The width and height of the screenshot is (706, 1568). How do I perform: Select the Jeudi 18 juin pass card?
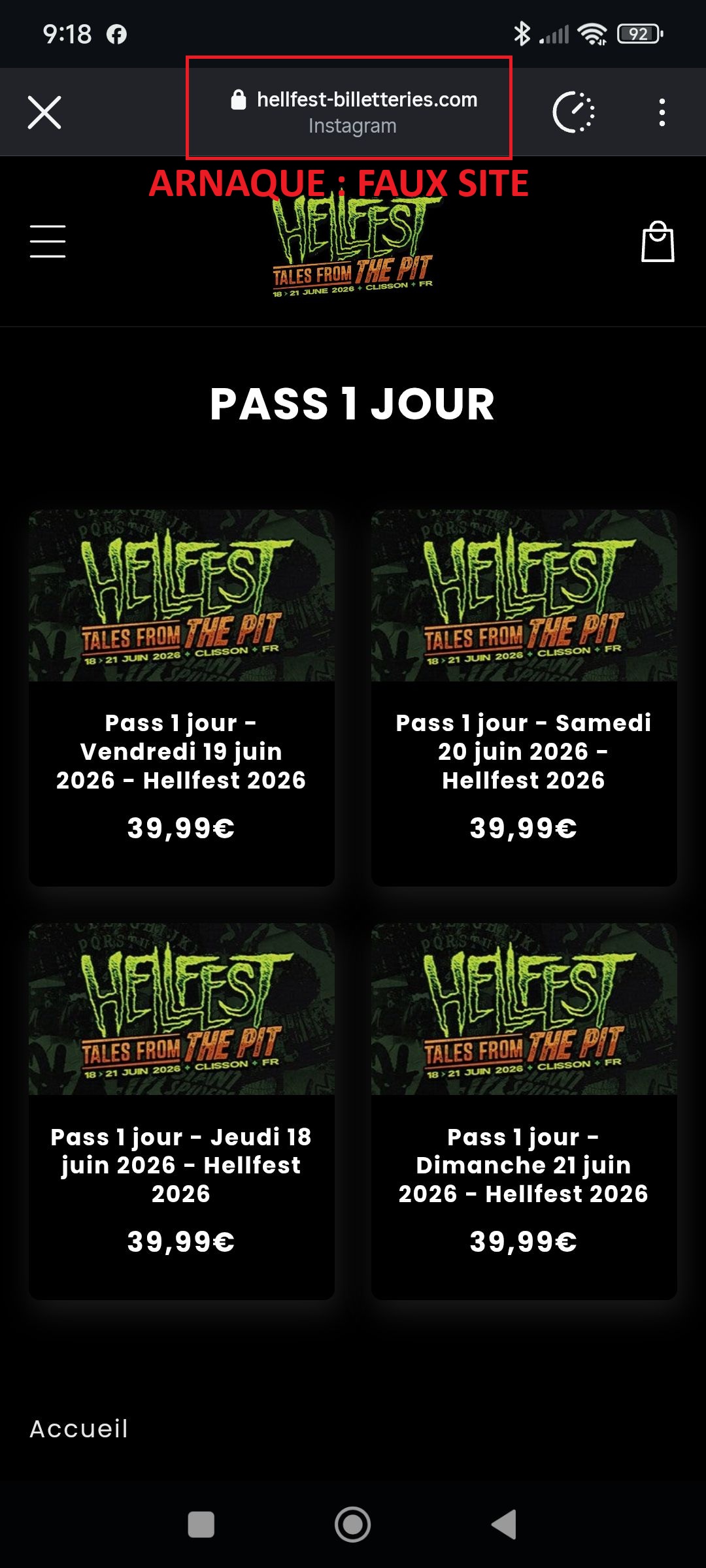(x=181, y=1111)
